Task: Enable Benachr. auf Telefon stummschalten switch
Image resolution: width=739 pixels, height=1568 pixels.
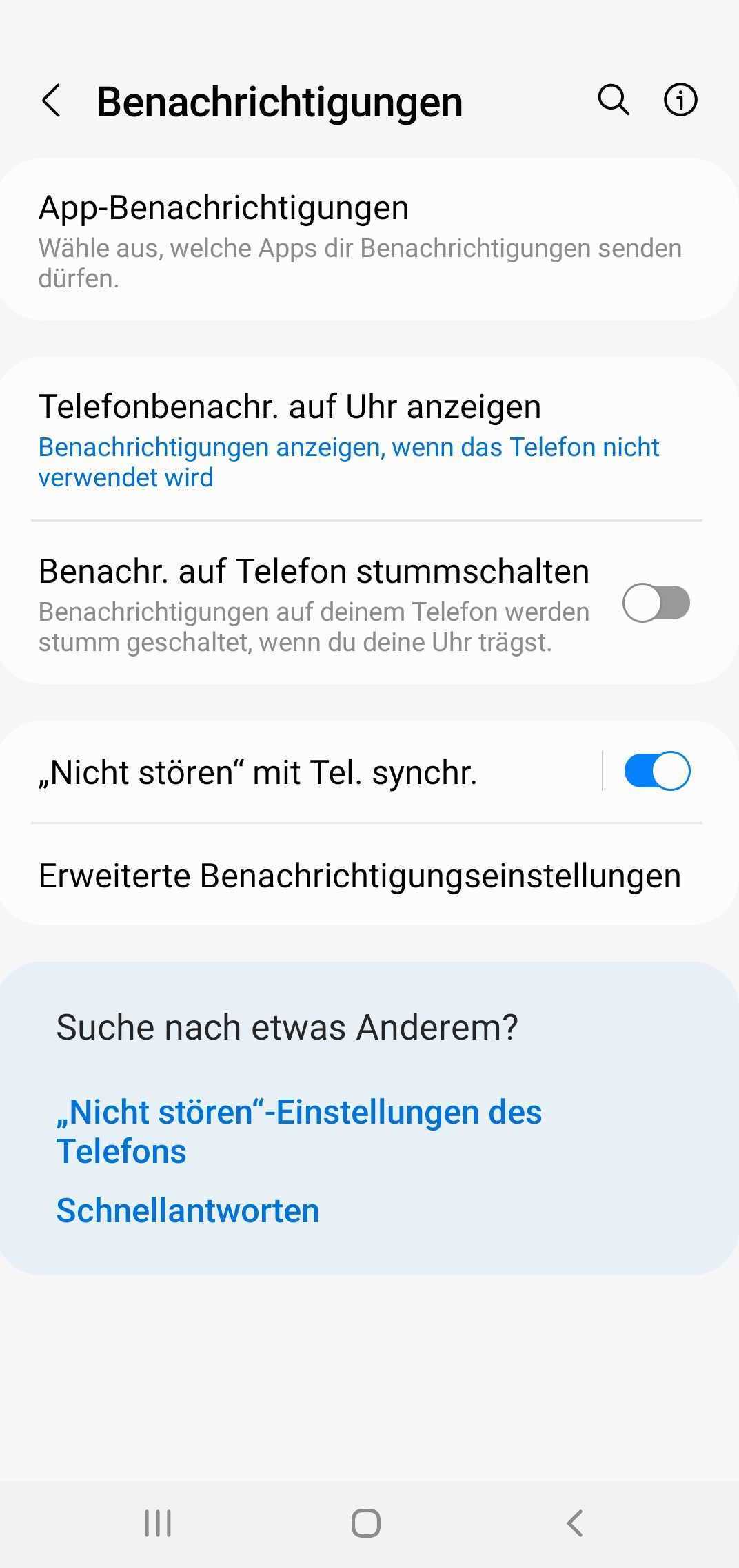Action: coord(656,603)
